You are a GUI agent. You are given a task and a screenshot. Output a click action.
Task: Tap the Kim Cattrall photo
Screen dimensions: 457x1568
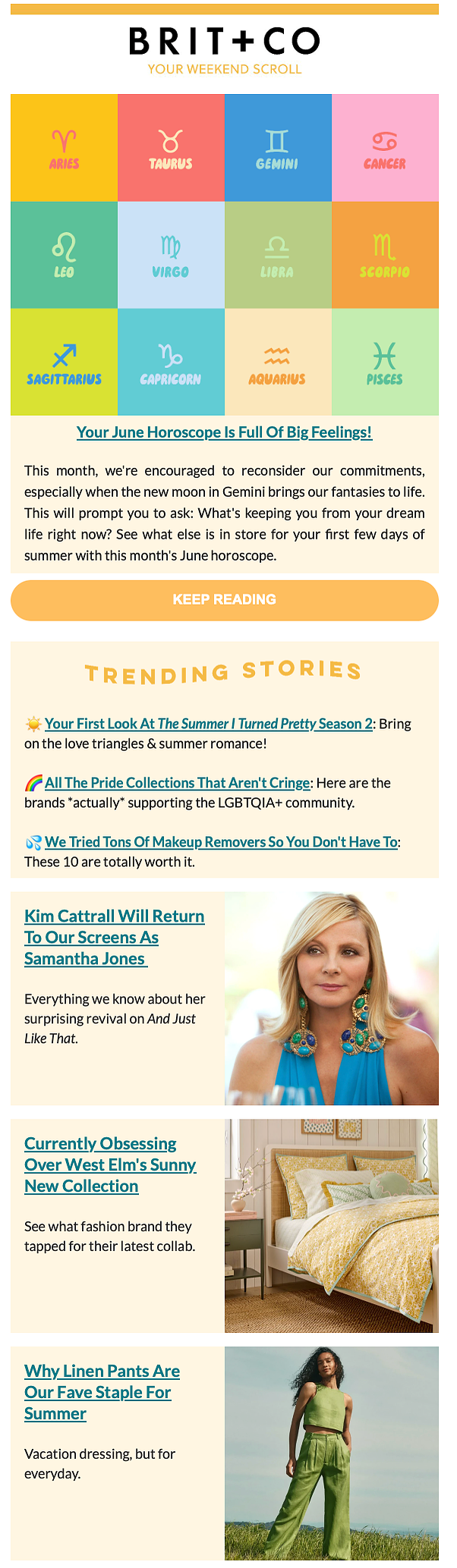(331, 998)
